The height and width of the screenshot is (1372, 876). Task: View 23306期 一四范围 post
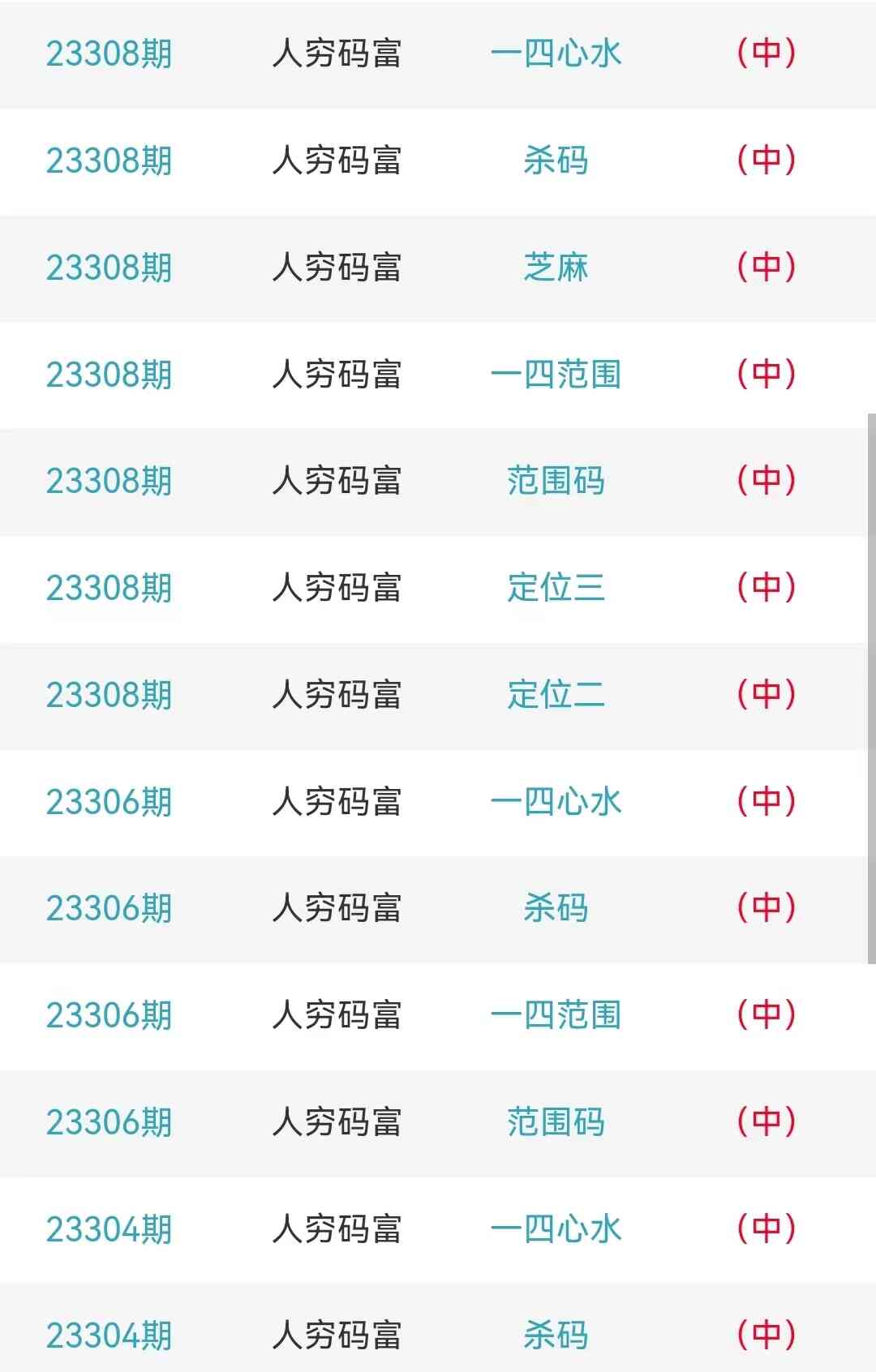click(x=556, y=1015)
